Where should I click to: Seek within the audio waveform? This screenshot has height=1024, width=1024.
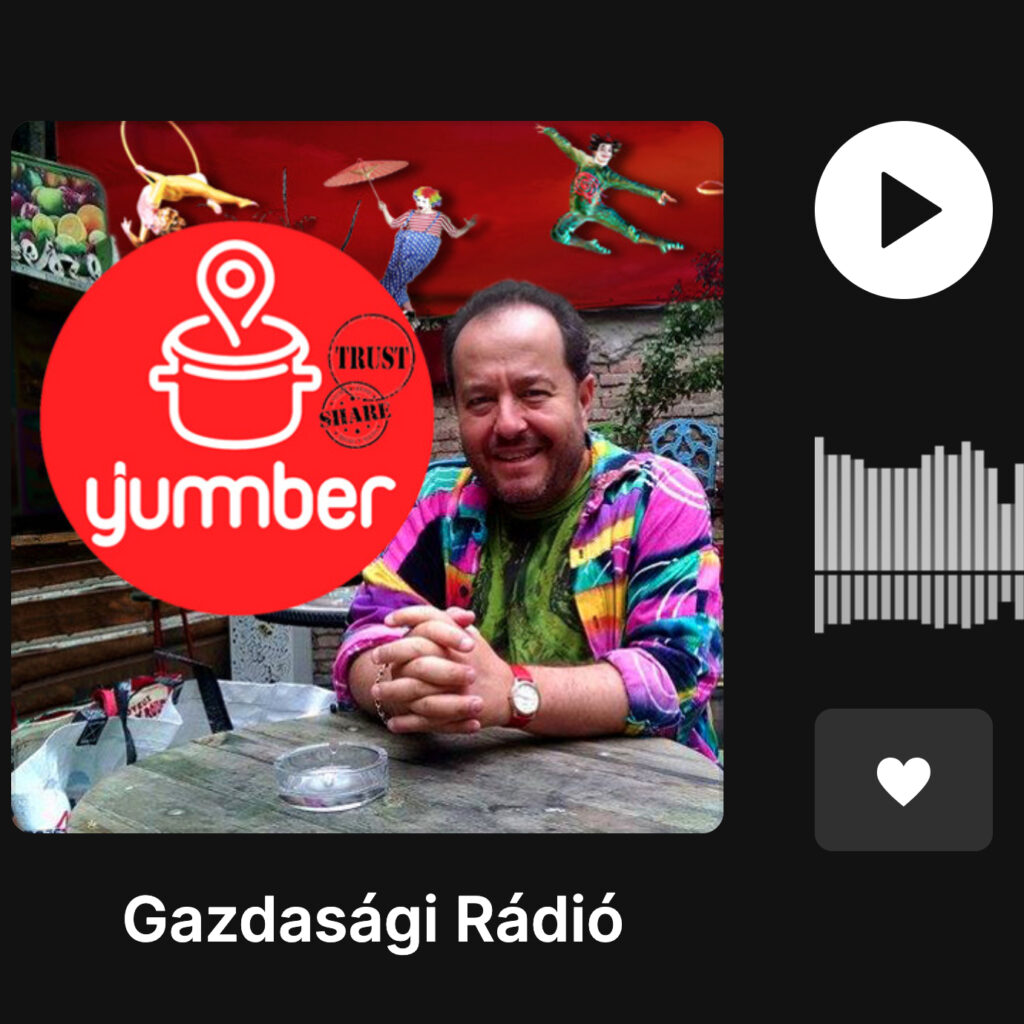pos(918,535)
